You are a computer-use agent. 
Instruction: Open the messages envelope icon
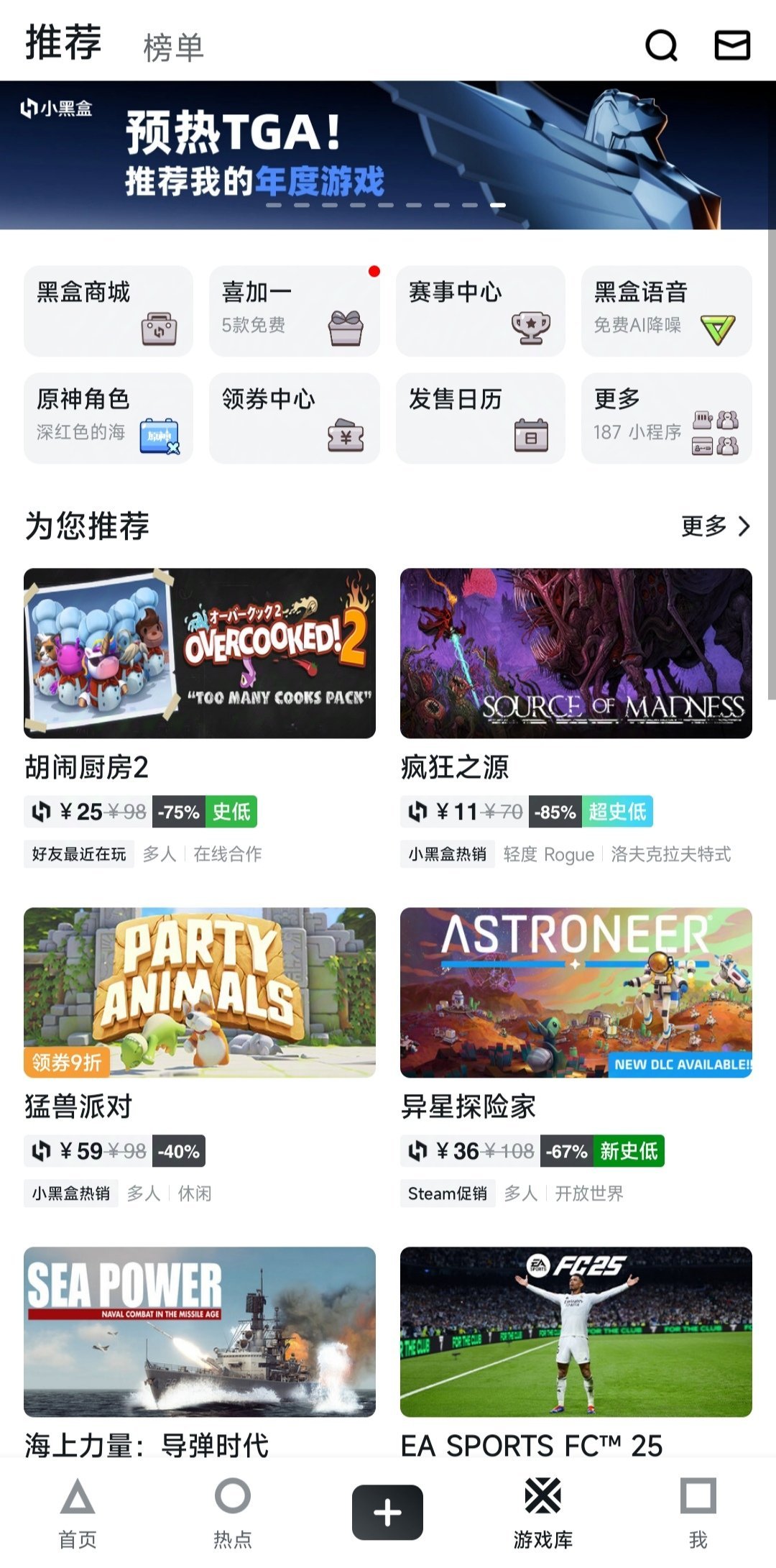(732, 45)
